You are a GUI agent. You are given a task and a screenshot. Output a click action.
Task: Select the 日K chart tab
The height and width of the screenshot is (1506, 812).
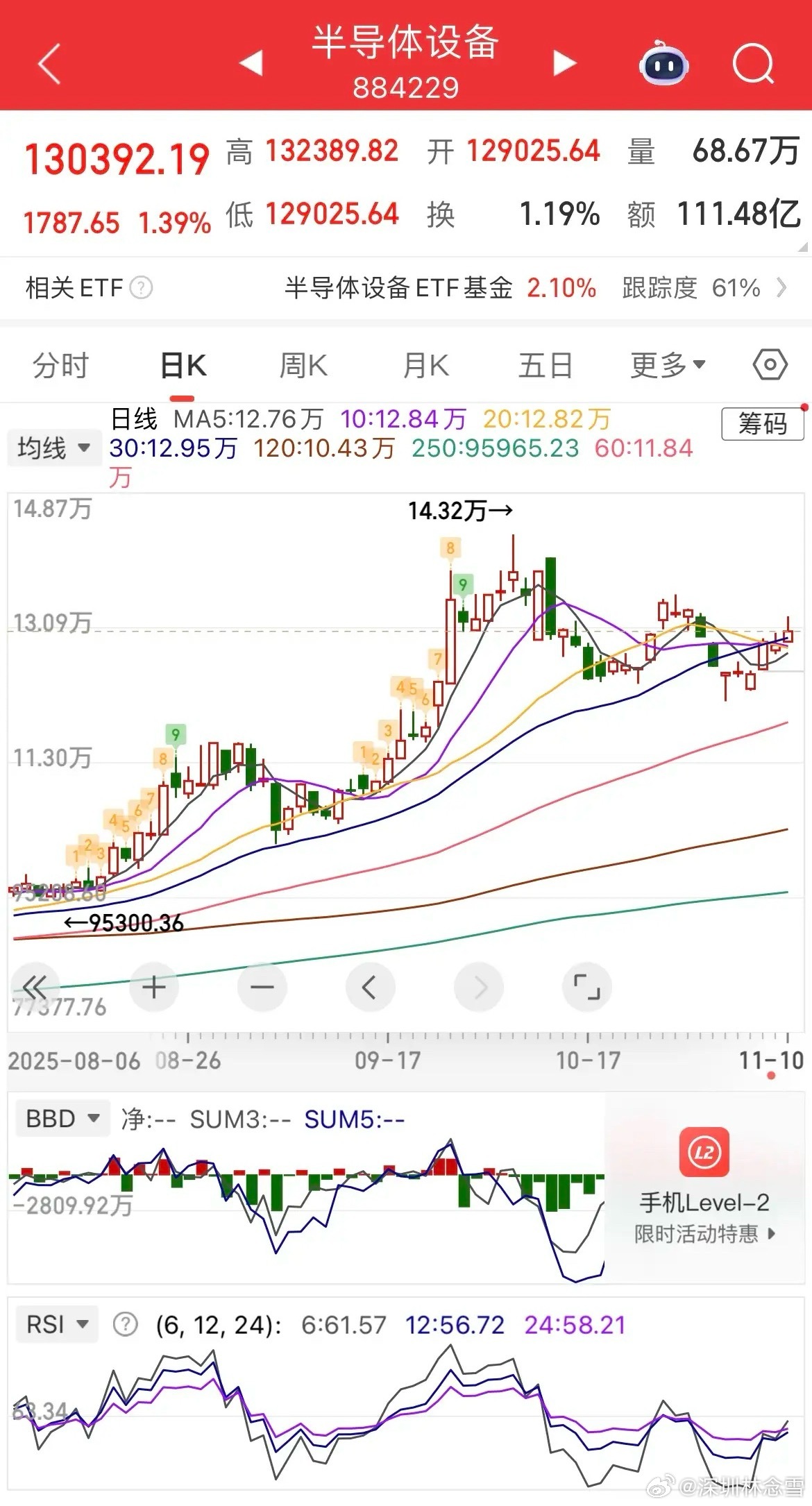tap(183, 366)
